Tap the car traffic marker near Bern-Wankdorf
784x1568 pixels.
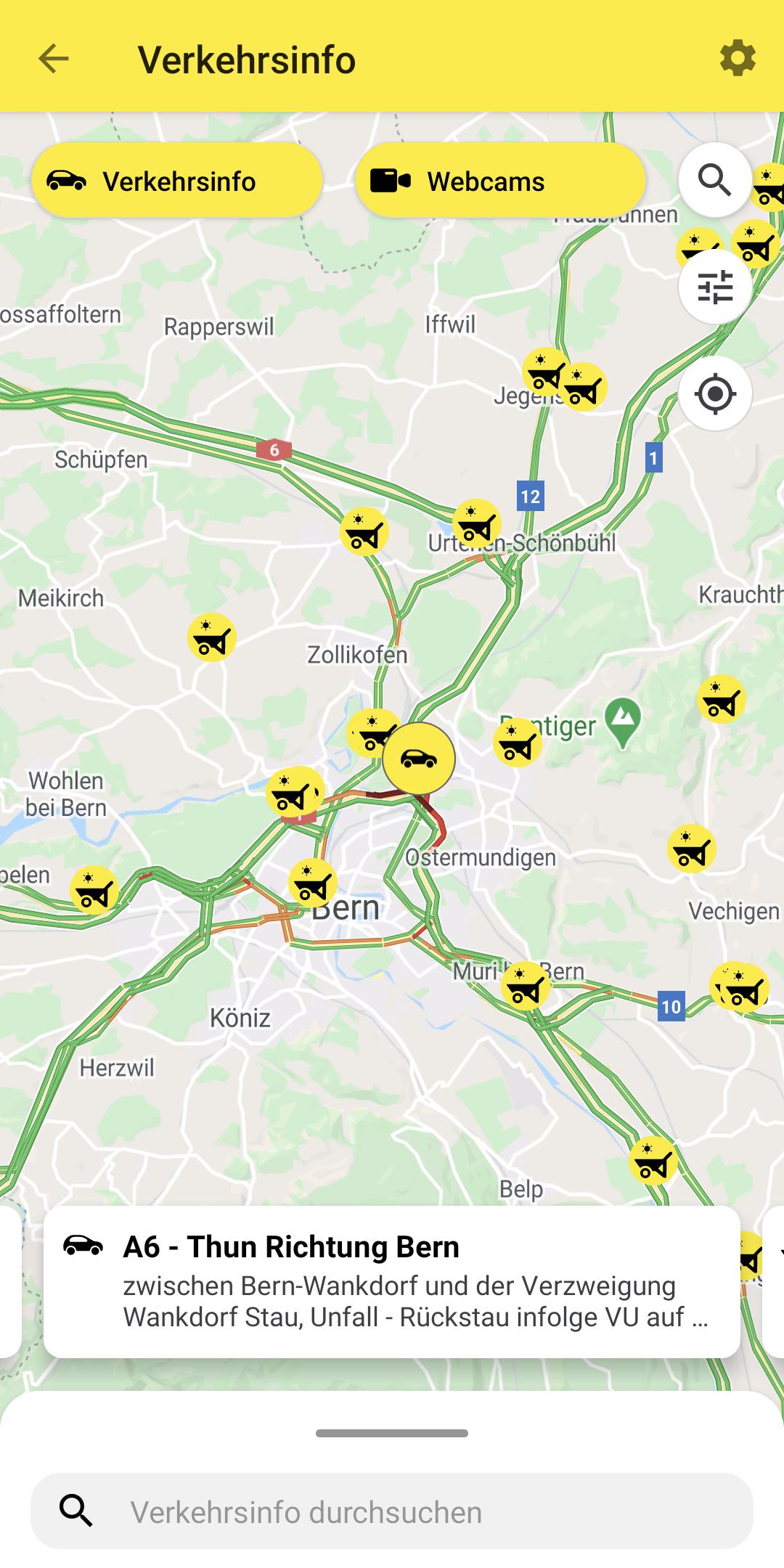tap(419, 759)
